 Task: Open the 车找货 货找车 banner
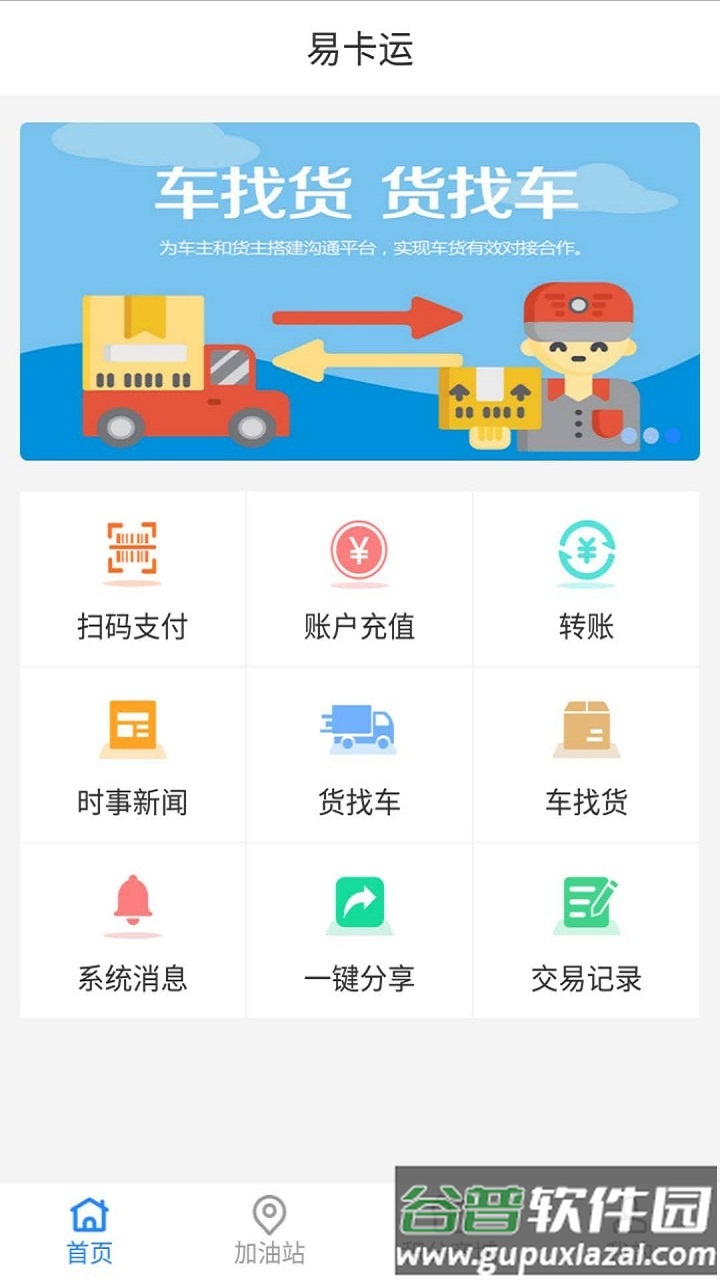pyautogui.click(x=360, y=291)
